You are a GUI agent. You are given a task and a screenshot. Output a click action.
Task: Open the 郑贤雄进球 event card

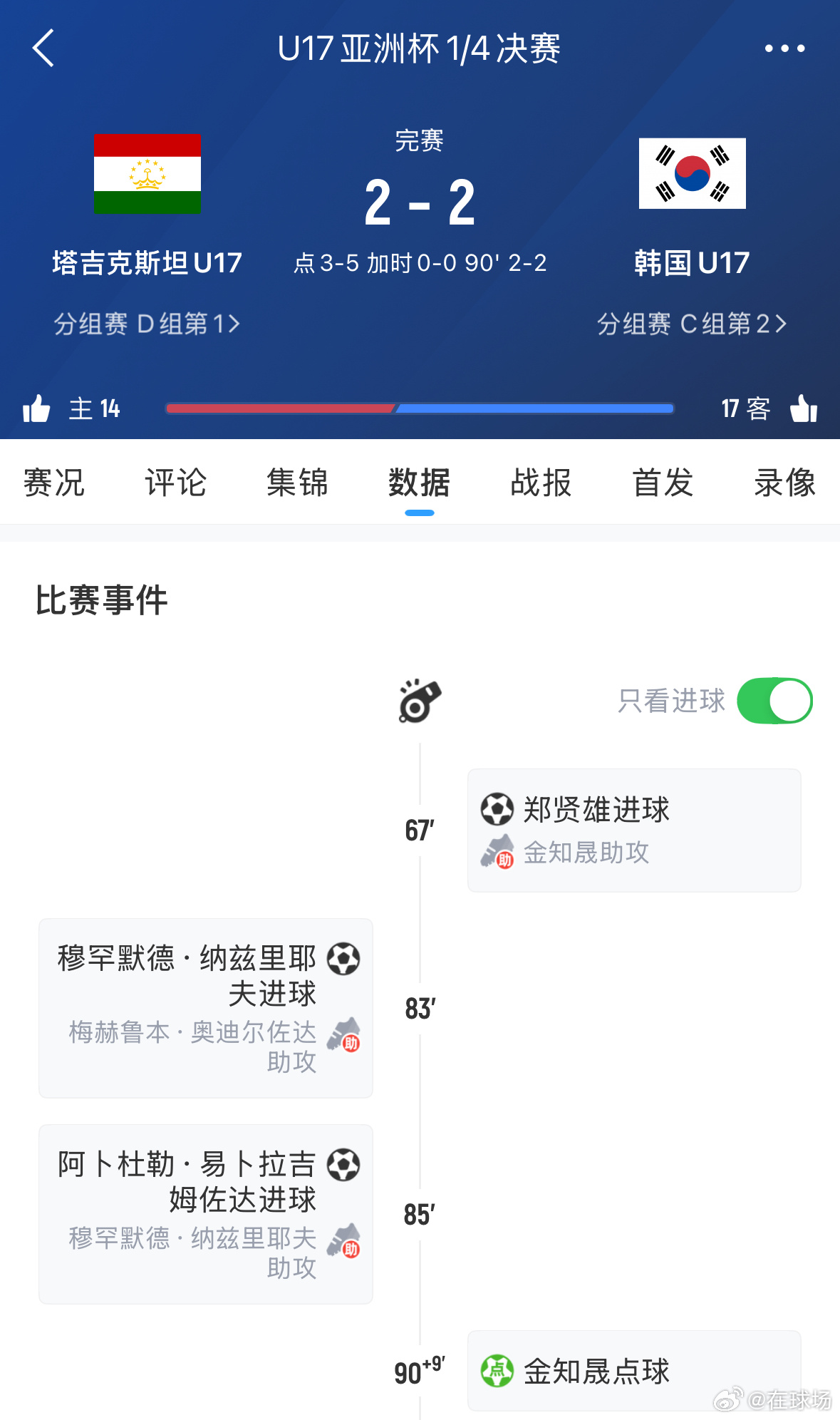tap(634, 830)
